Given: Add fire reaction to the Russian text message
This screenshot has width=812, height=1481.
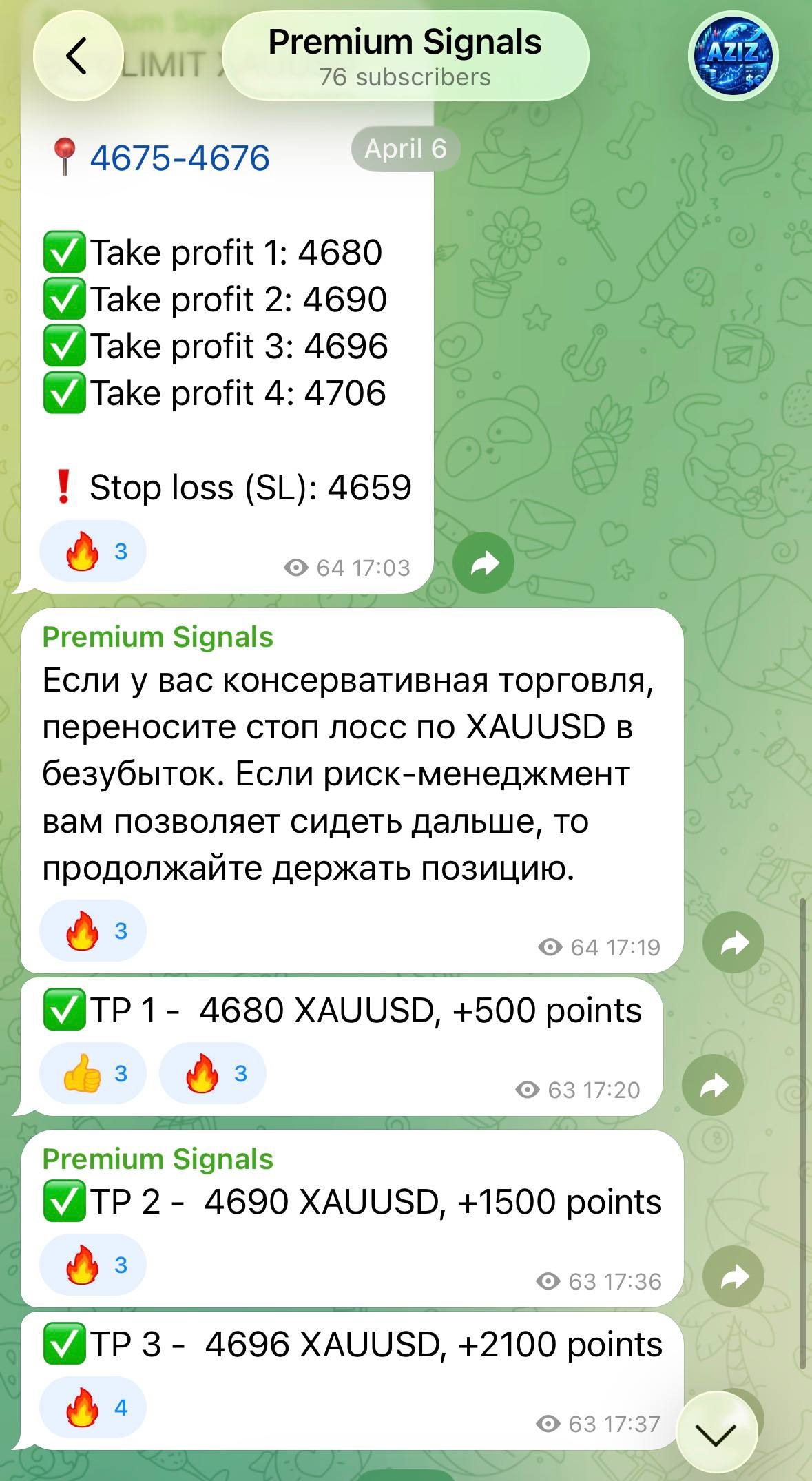Looking at the screenshot, I should pyautogui.click(x=94, y=931).
